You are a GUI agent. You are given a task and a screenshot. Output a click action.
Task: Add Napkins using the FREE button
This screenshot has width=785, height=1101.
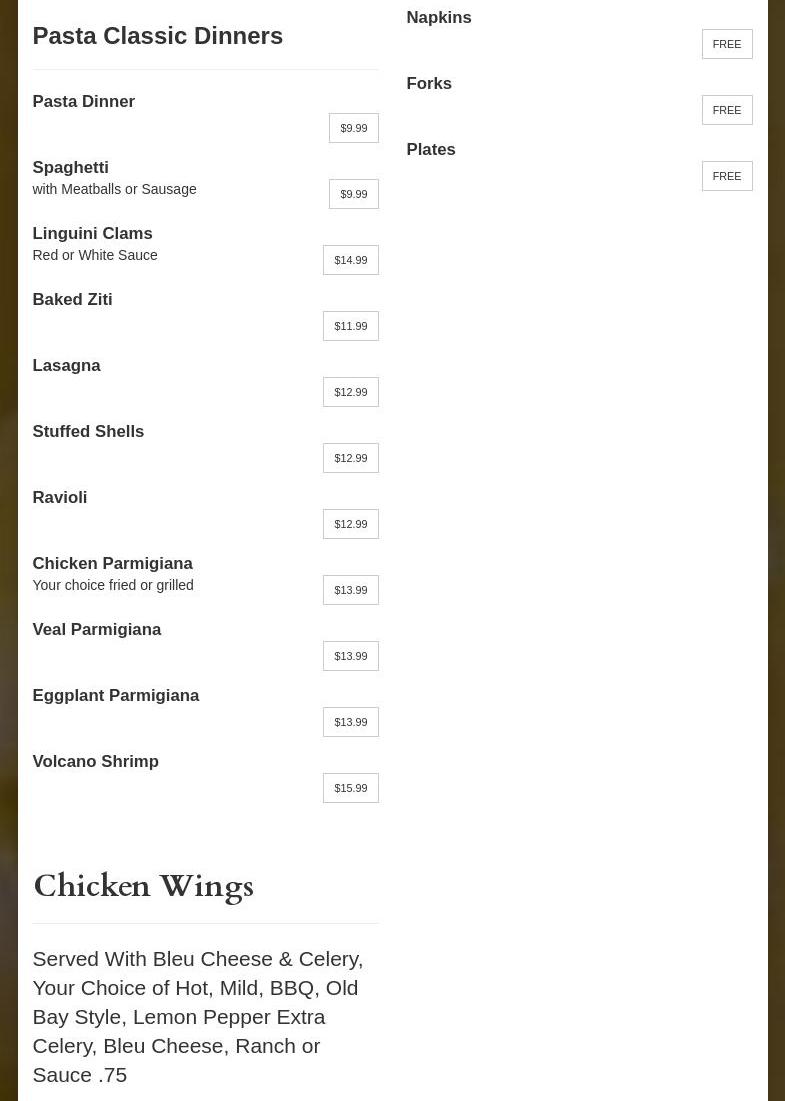(726, 44)
